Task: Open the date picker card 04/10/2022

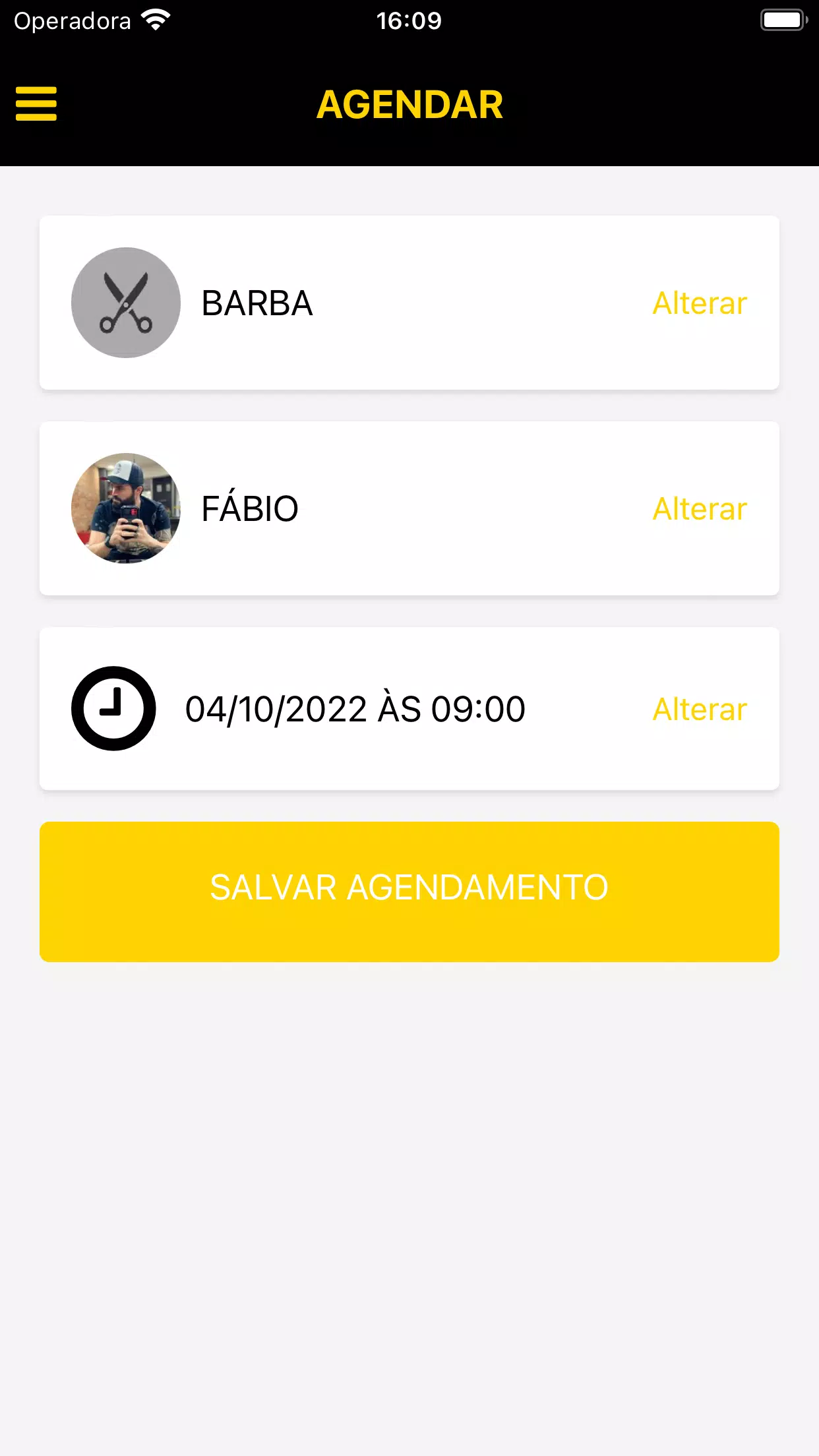Action: click(409, 708)
